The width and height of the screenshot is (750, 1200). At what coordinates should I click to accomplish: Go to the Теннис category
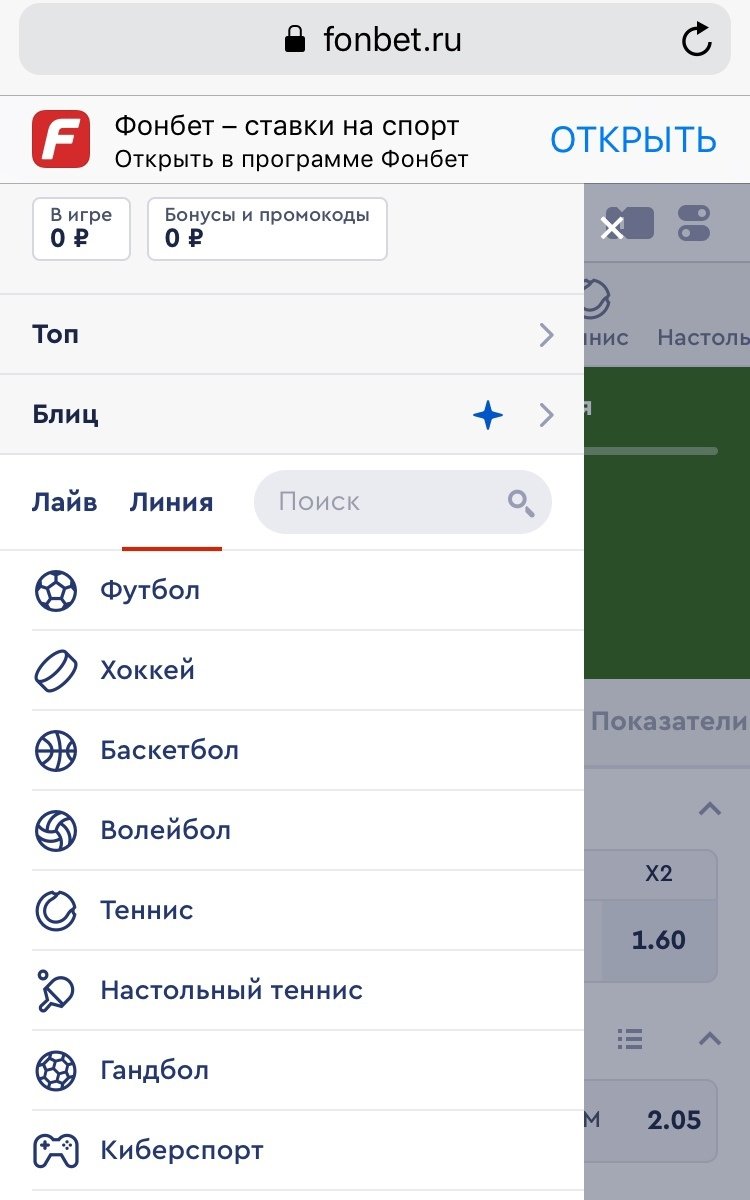pos(146,910)
